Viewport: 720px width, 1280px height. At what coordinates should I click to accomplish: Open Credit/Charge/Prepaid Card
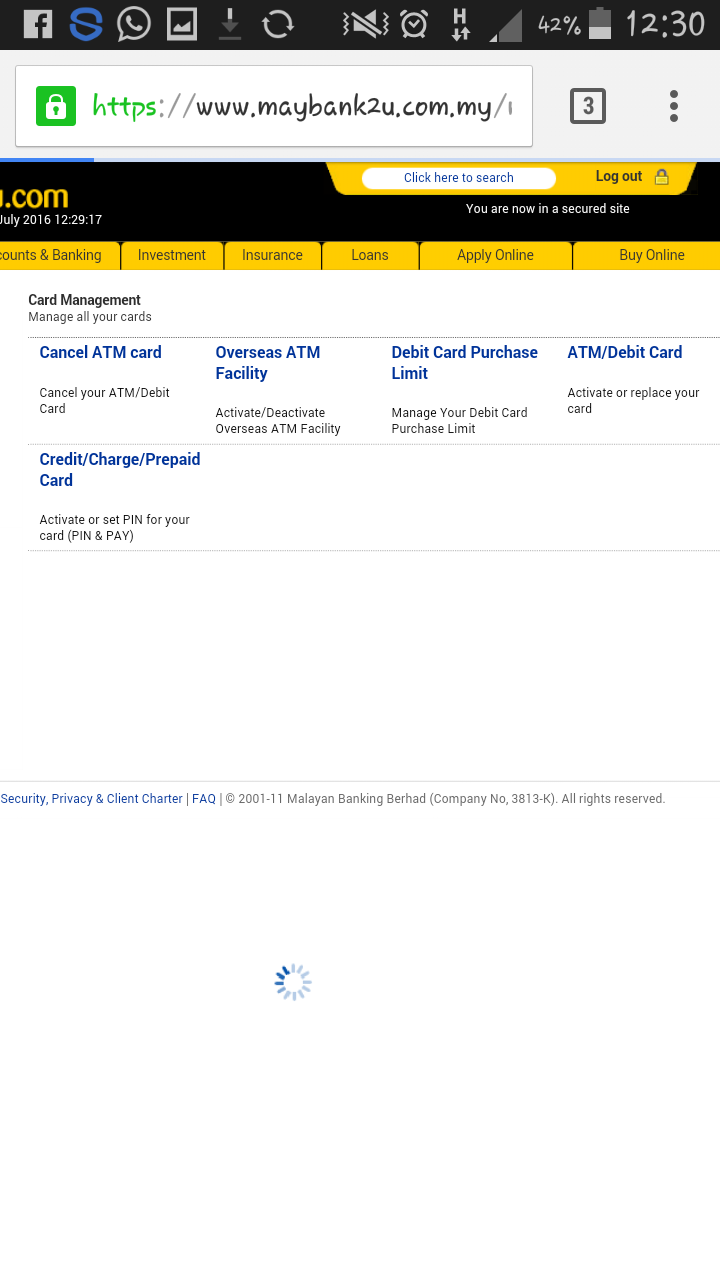119,469
